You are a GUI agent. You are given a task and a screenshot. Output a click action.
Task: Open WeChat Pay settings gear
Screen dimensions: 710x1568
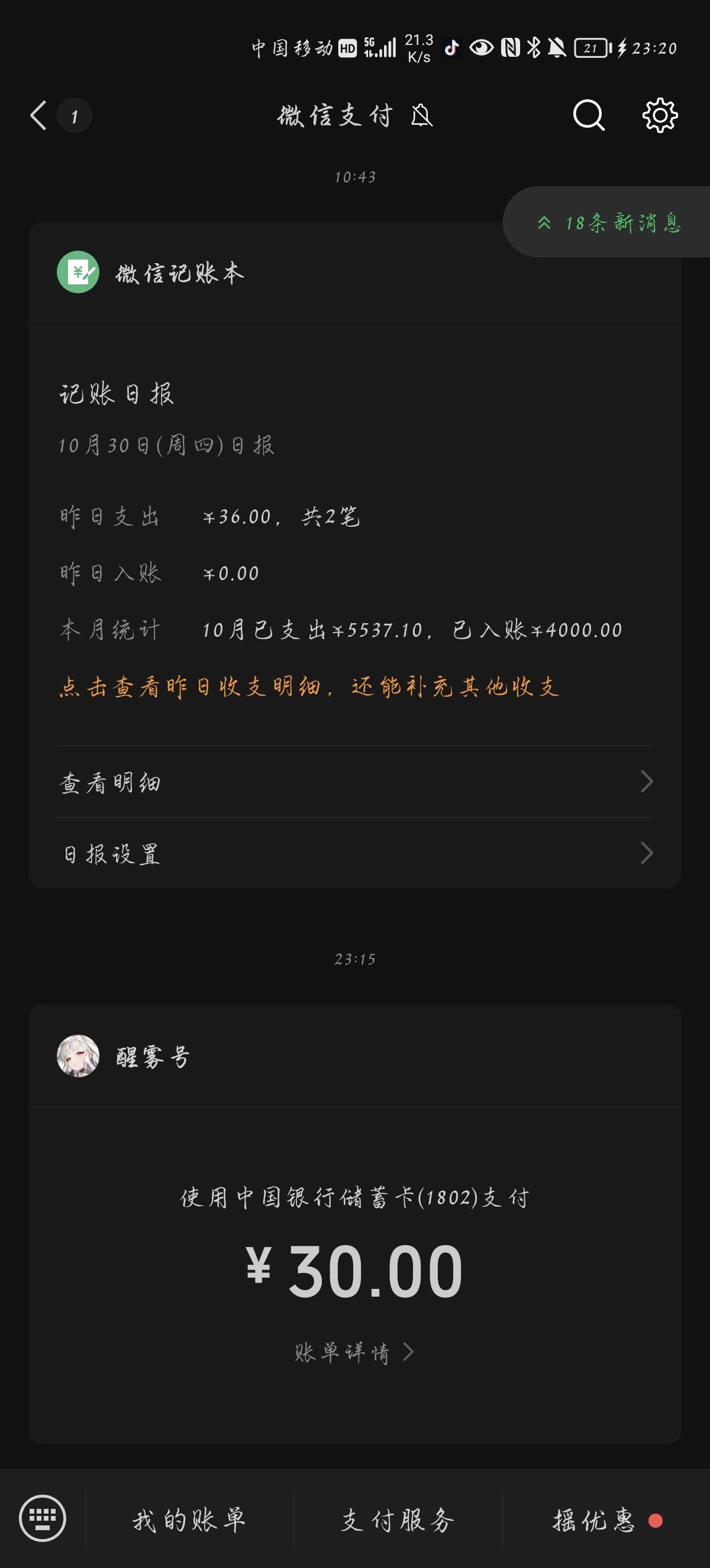pyautogui.click(x=660, y=116)
